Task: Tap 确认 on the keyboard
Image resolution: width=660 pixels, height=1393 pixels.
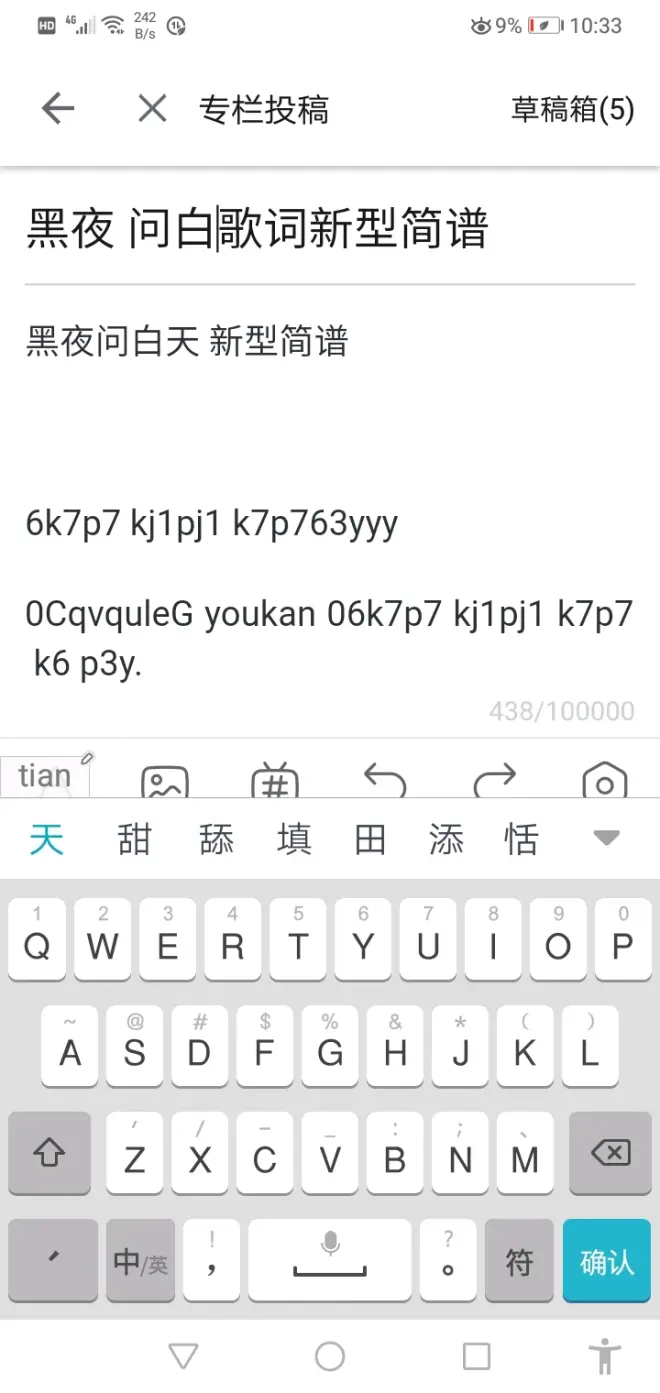Action: point(606,1261)
